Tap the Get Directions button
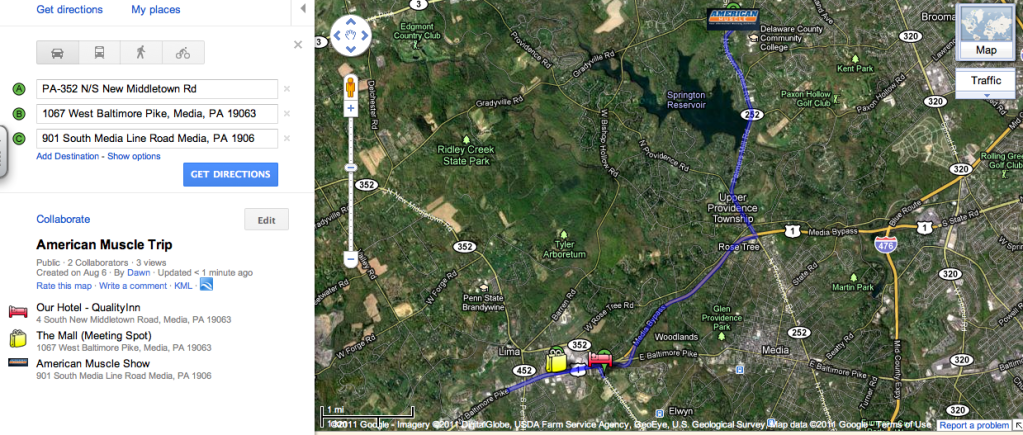Screen dimensions: 1023x435 (230, 174)
